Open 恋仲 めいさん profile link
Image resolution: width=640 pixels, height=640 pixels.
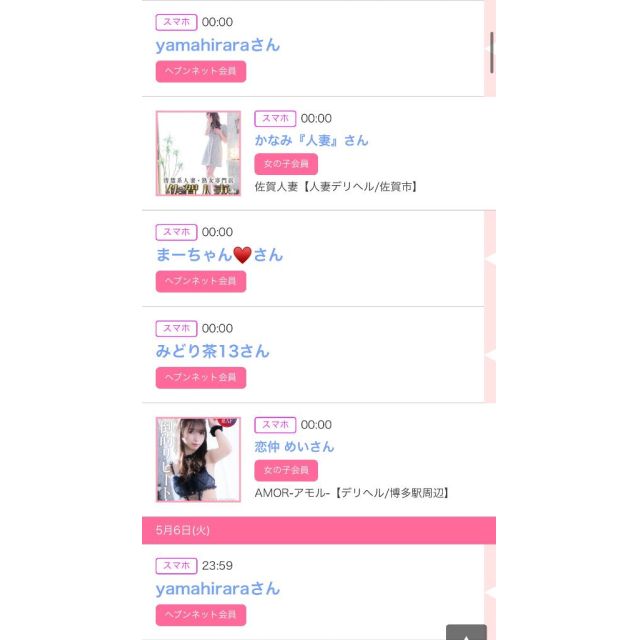[x=294, y=446]
